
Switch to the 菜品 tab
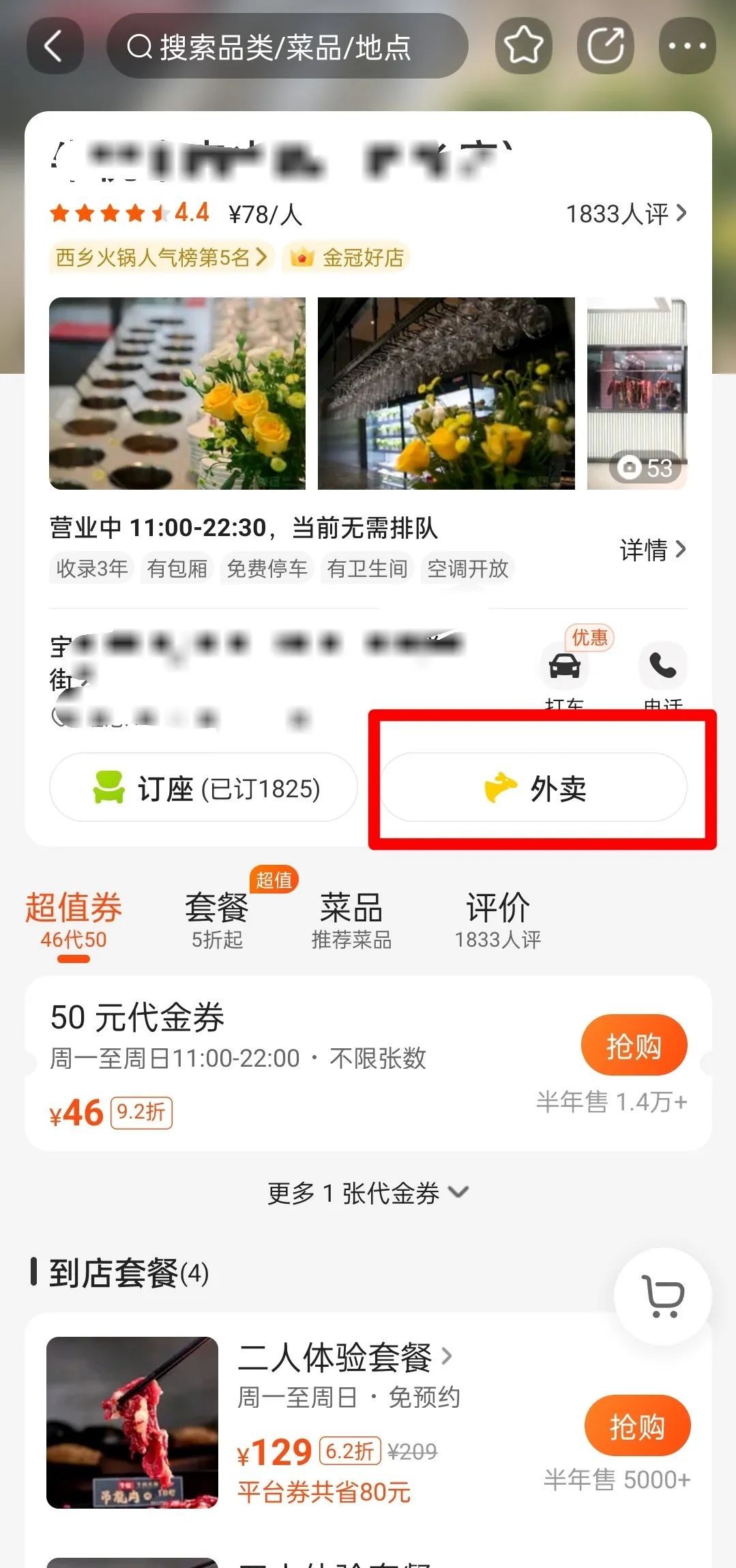(351, 918)
